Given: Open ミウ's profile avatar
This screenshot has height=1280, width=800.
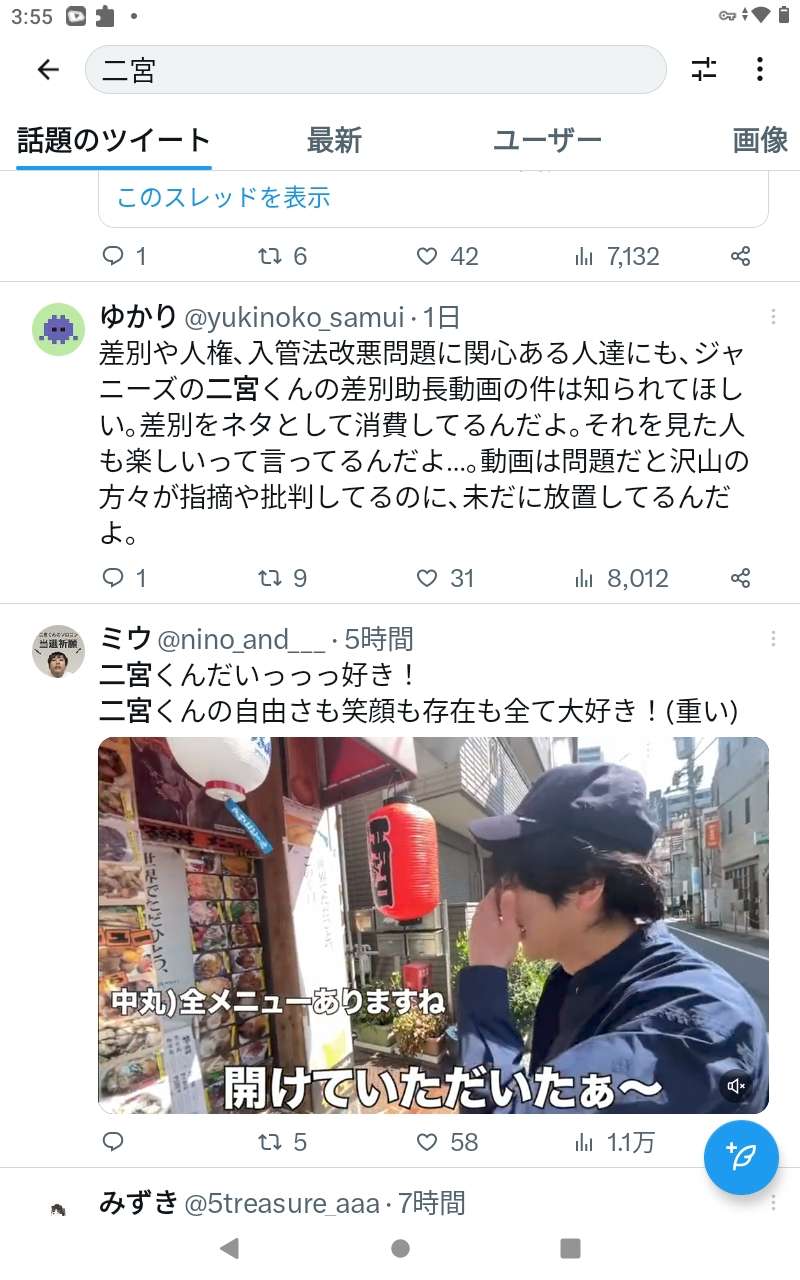Looking at the screenshot, I should click(x=58, y=652).
